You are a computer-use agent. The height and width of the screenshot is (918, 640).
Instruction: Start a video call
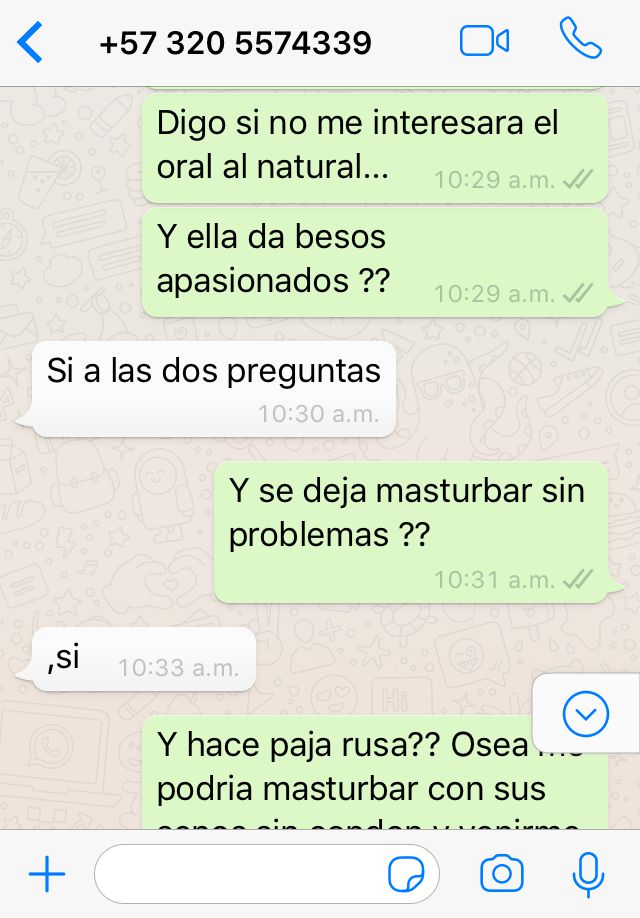tap(485, 41)
